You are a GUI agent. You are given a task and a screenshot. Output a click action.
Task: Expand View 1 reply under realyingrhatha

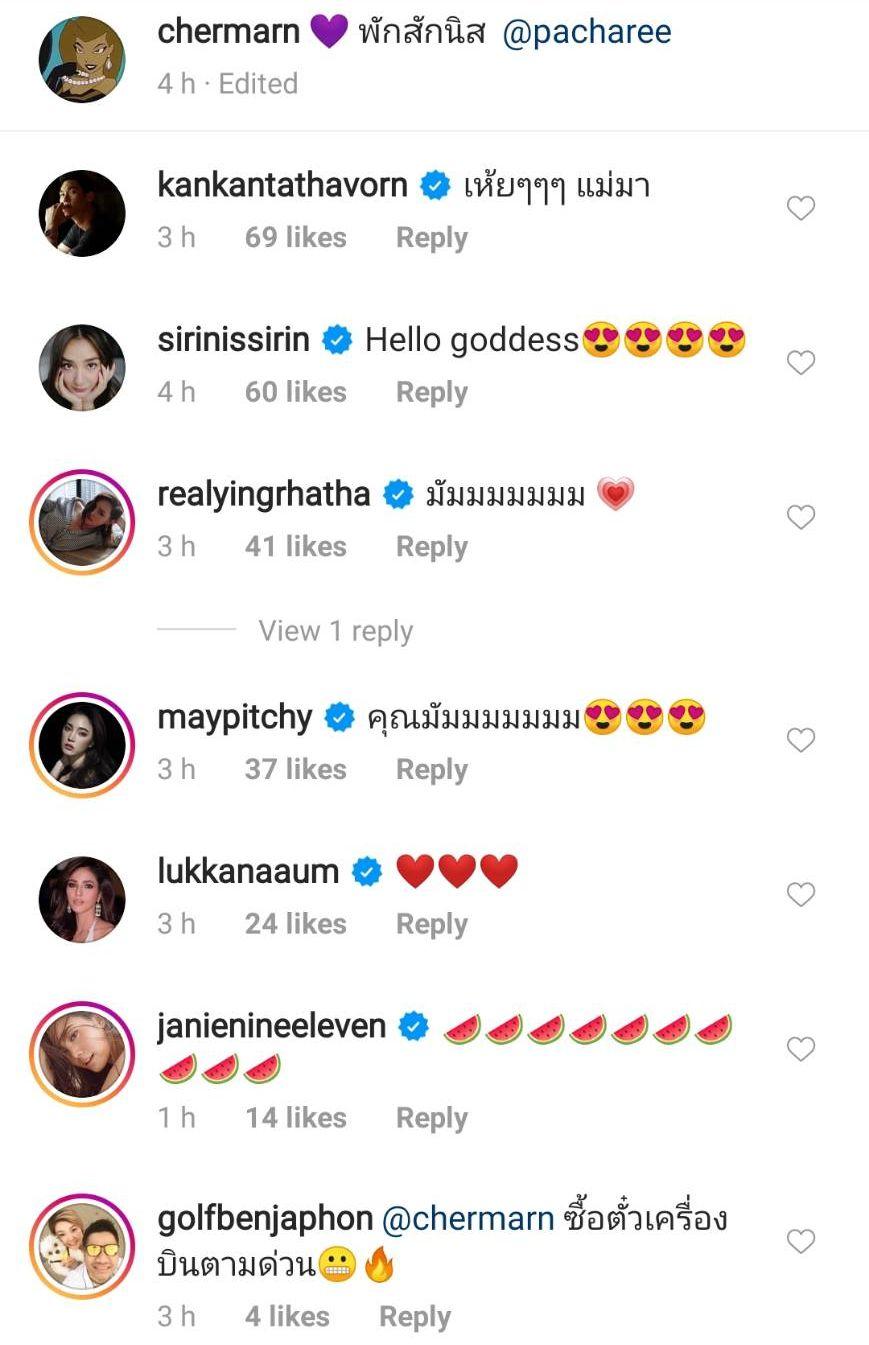[335, 631]
